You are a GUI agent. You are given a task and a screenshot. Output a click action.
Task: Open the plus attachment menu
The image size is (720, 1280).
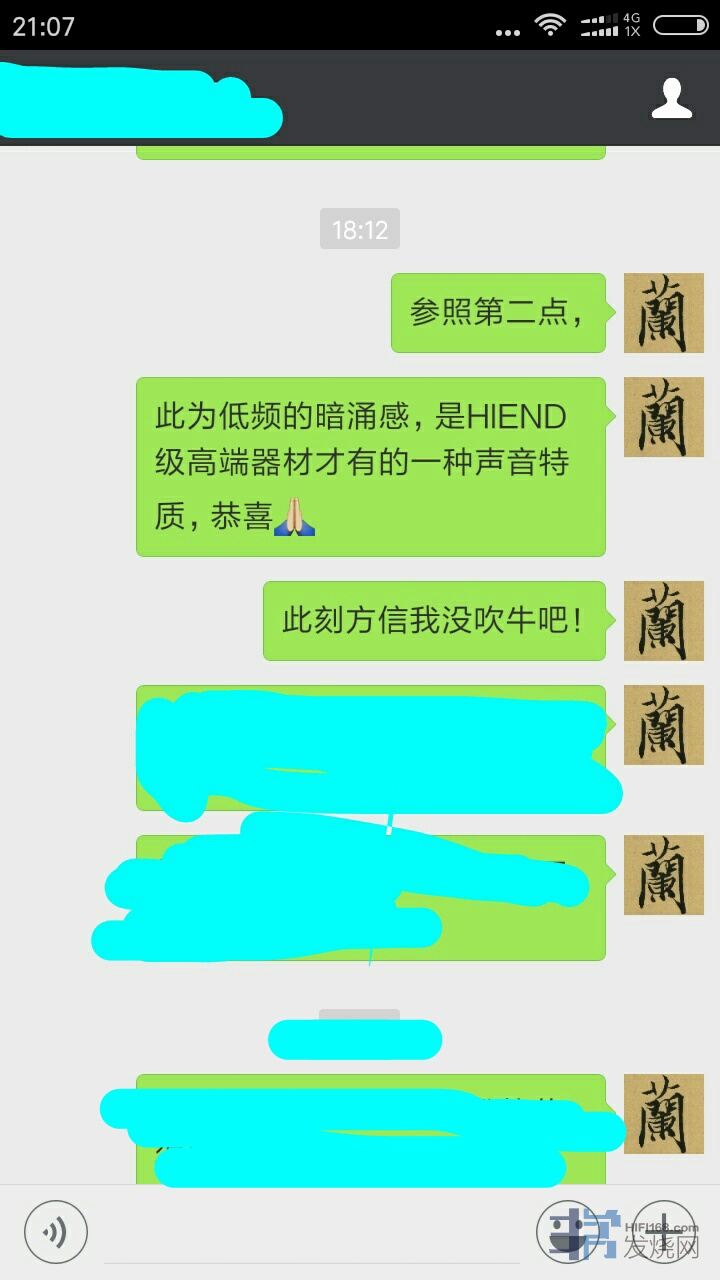[664, 1230]
